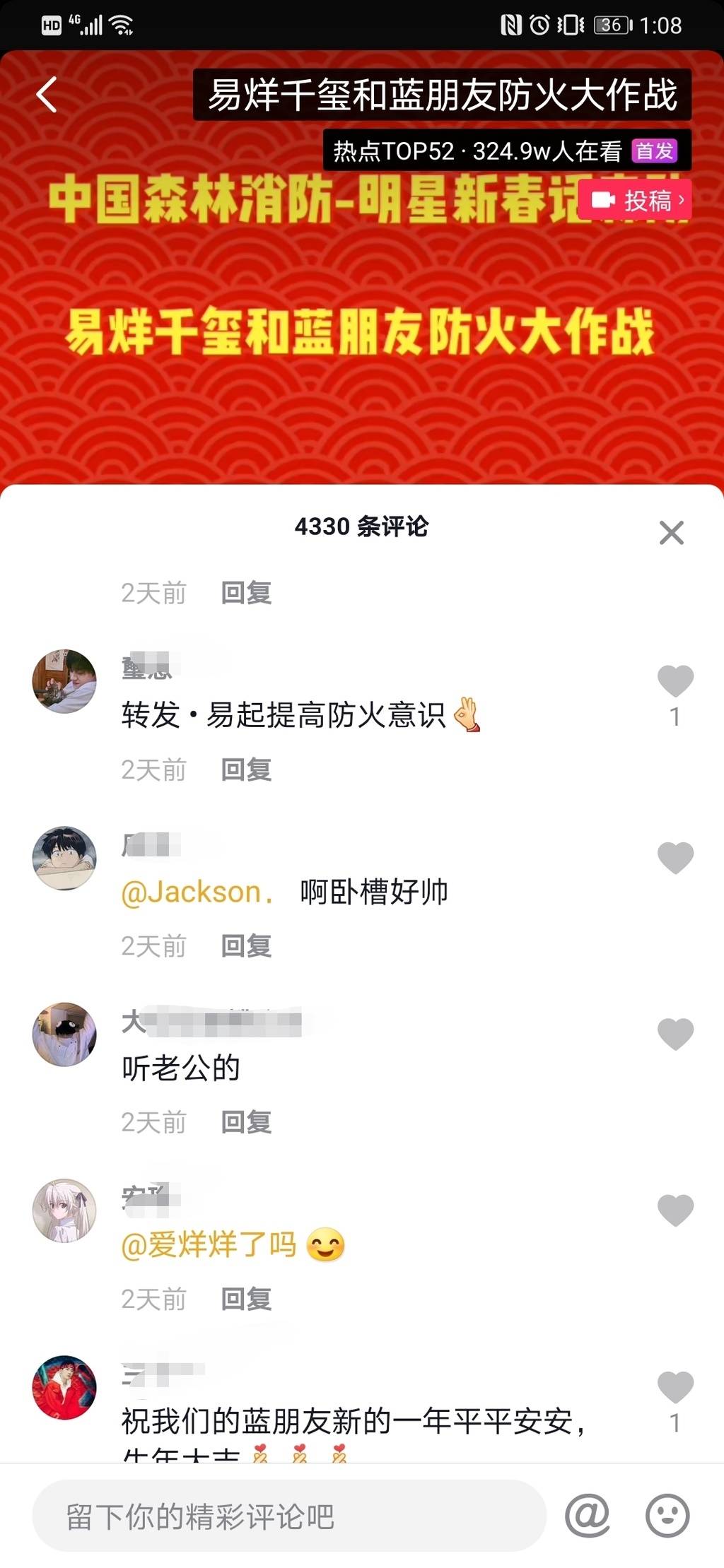Viewport: 724px width, 1568px height.
Task: Reply to the comment 啊卧槽好帅
Action: point(246,946)
